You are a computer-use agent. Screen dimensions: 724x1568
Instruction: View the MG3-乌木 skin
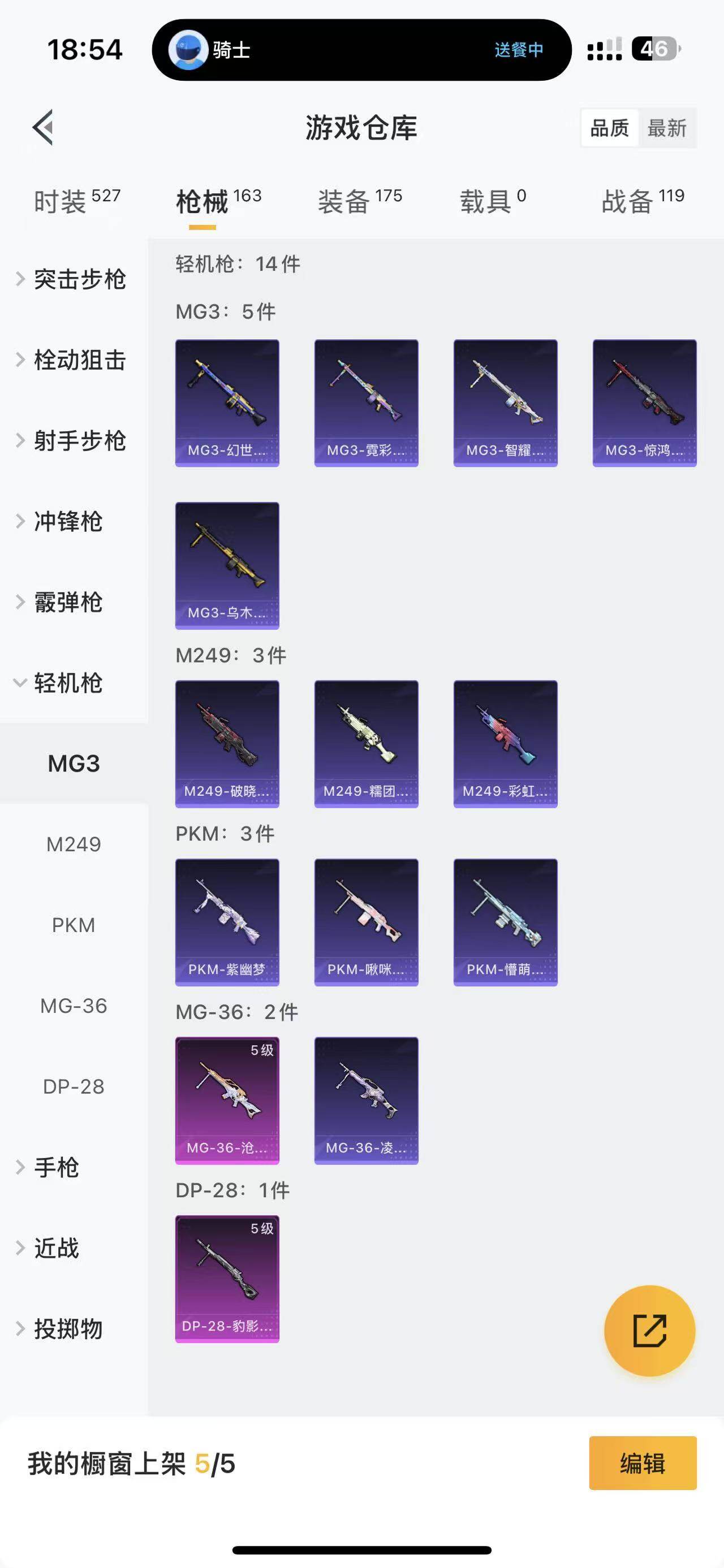[x=227, y=565]
